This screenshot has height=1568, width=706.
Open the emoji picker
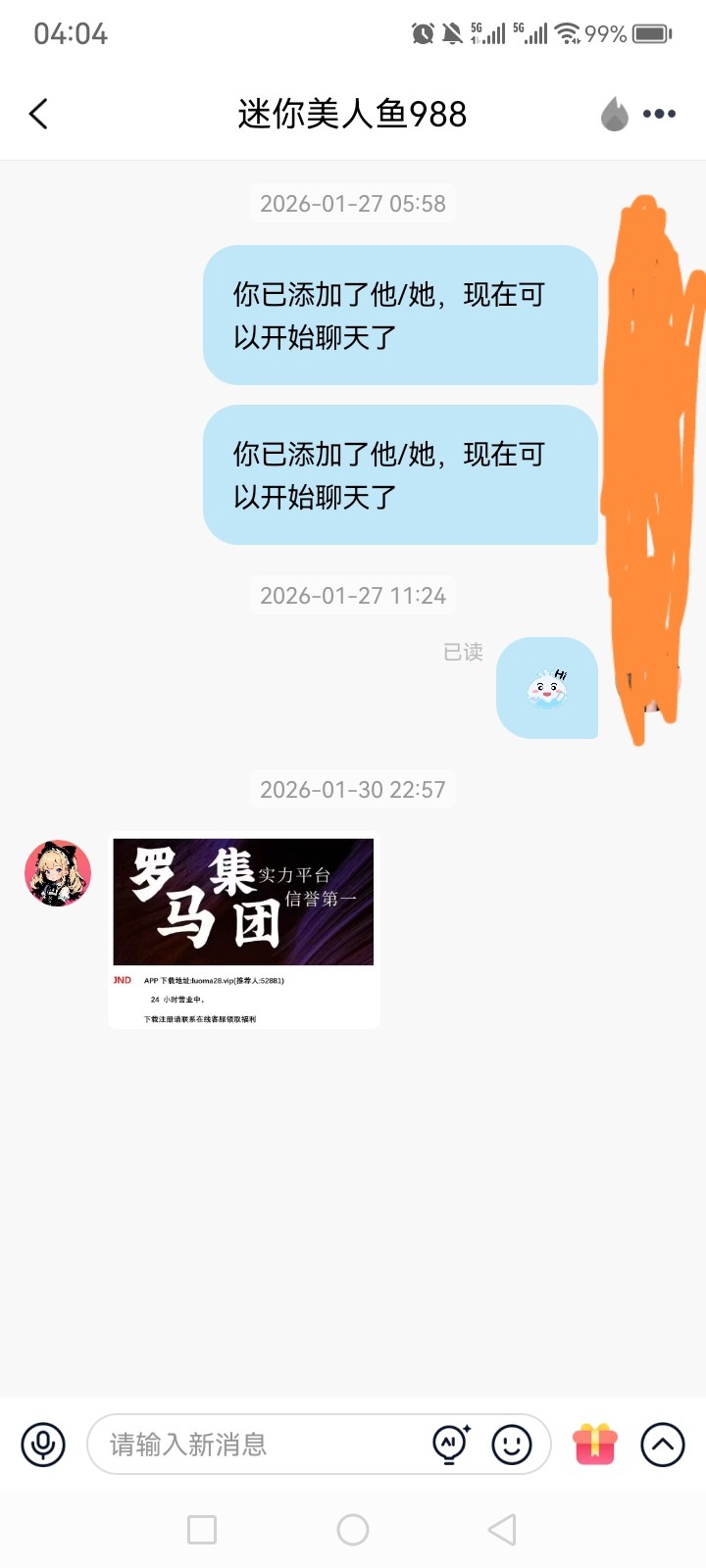point(511,1445)
